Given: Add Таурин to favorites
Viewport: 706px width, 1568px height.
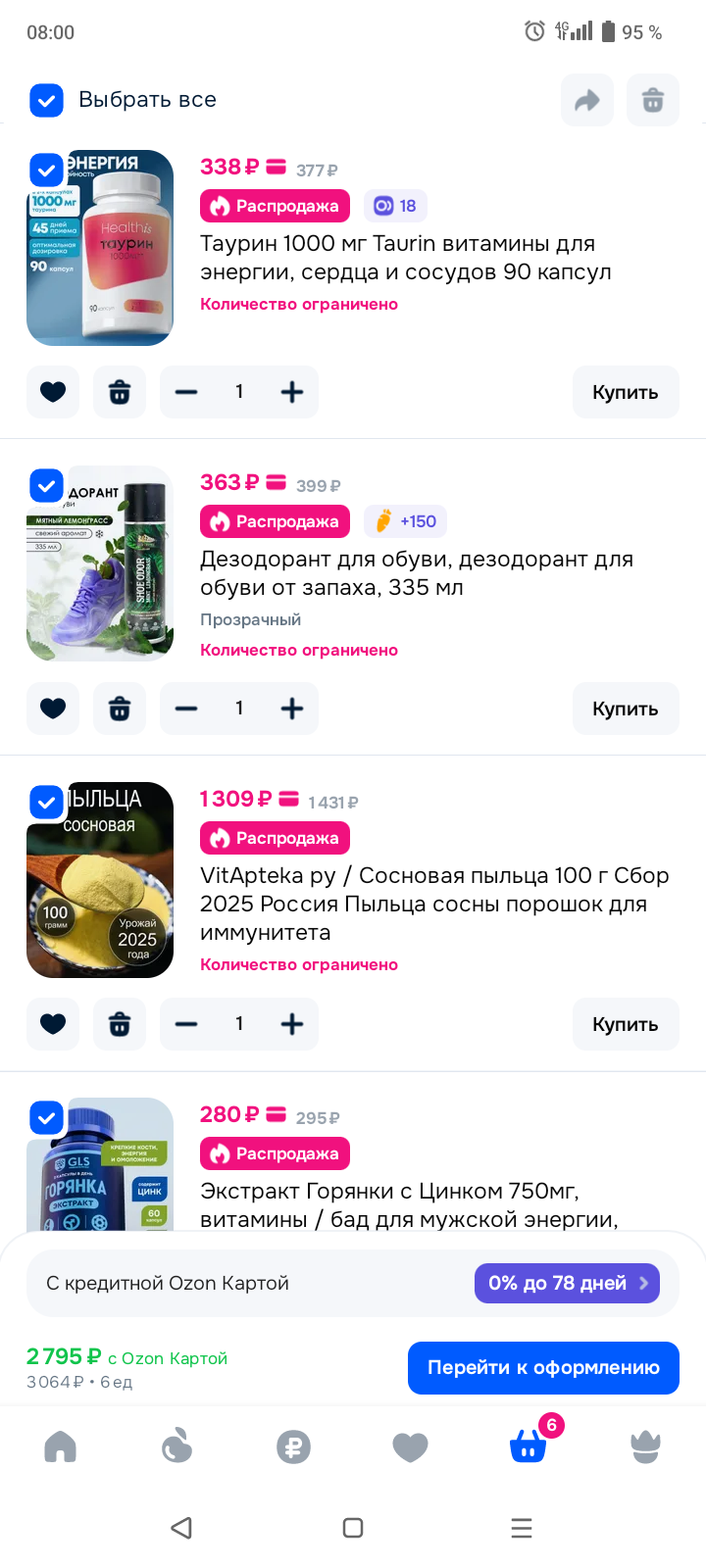Looking at the screenshot, I should pos(53,392).
